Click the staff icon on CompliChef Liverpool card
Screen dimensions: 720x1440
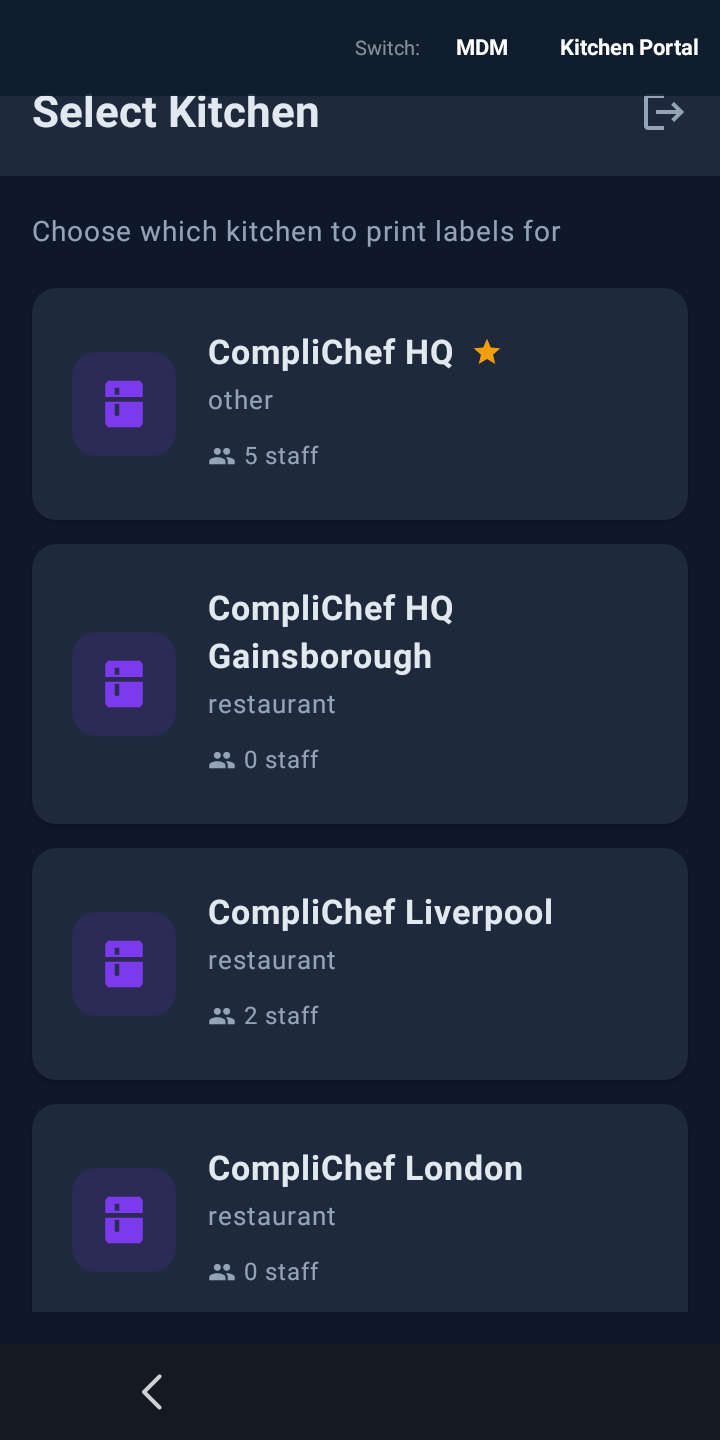click(x=221, y=1015)
